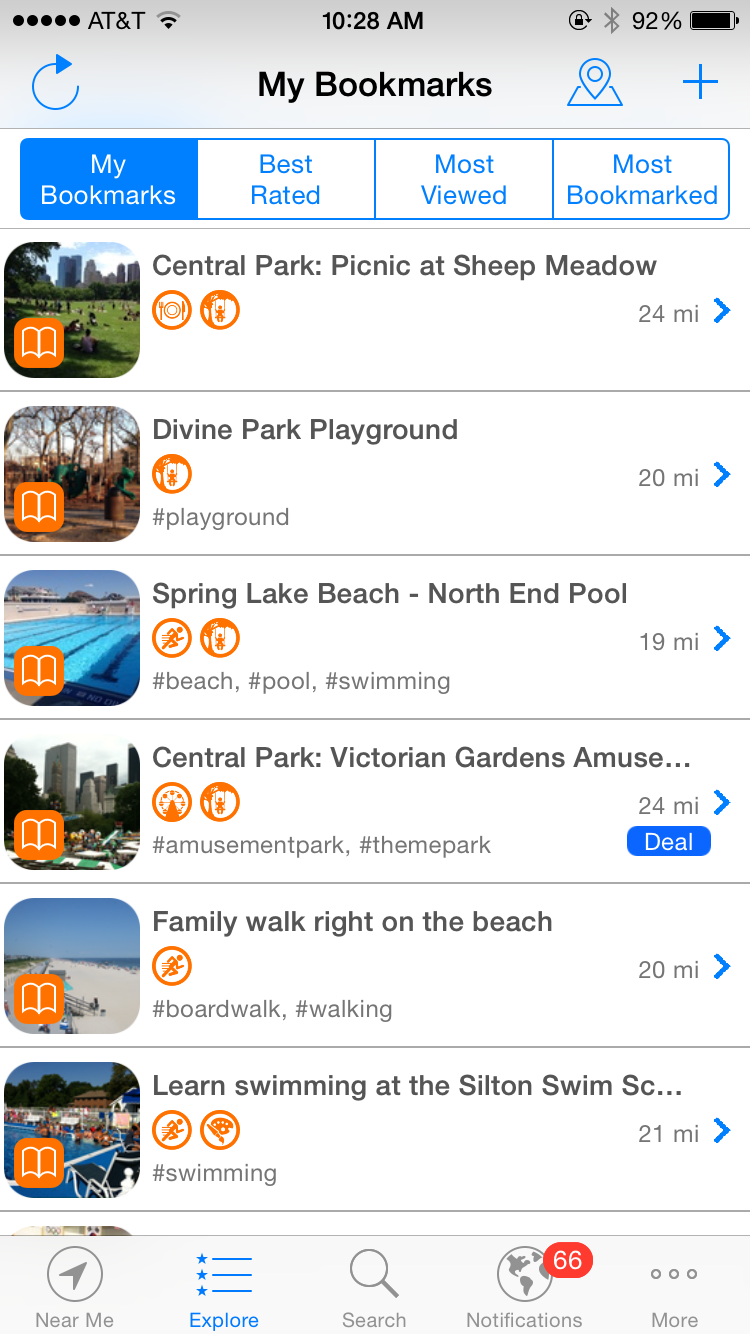Screen dimensions: 750x1334
Task: Switch to the Explore tab
Action: coord(224,1289)
